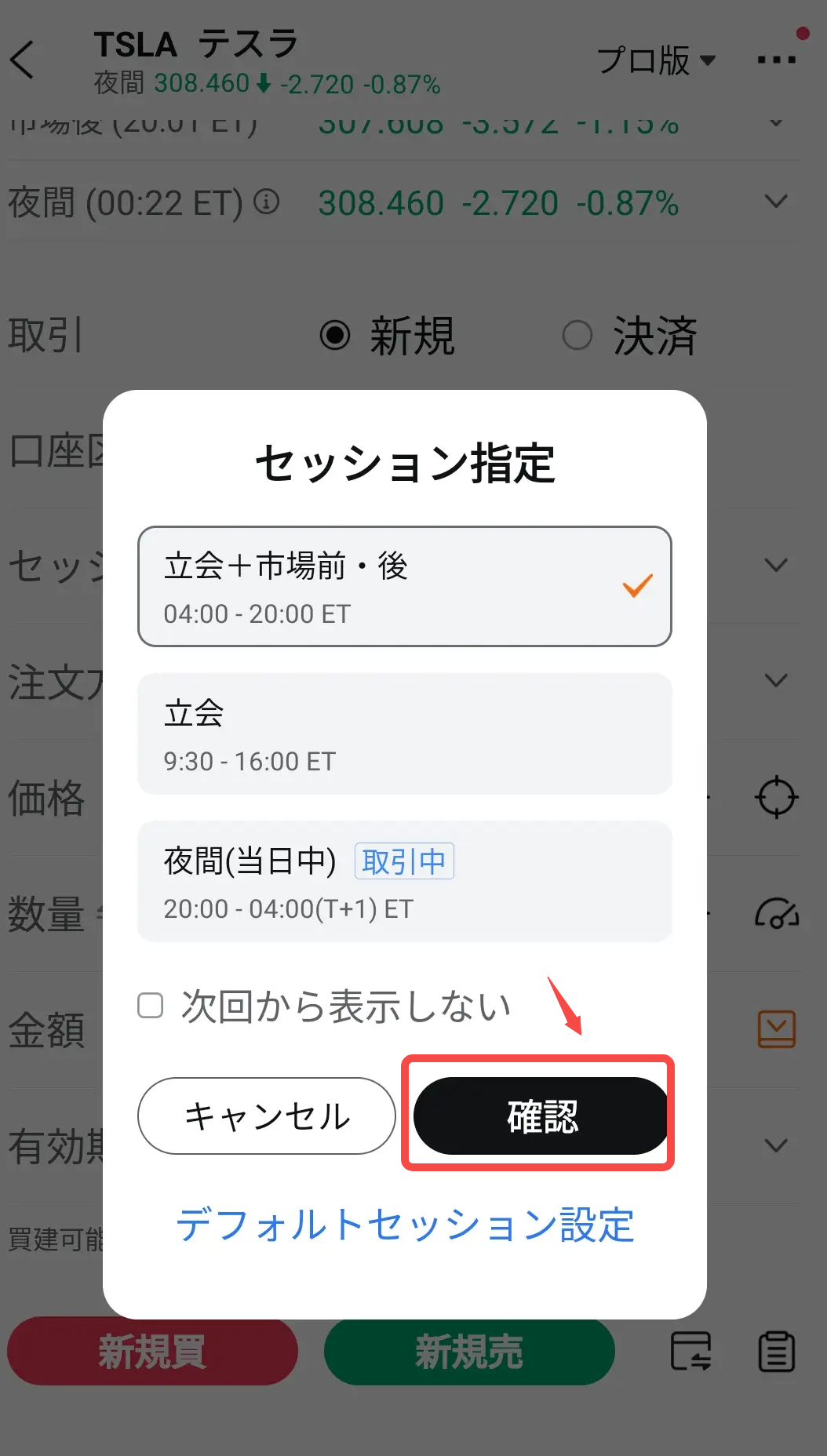The image size is (827, 1456).
Task: Confirm with the 確認 button
Action: pos(541,1116)
